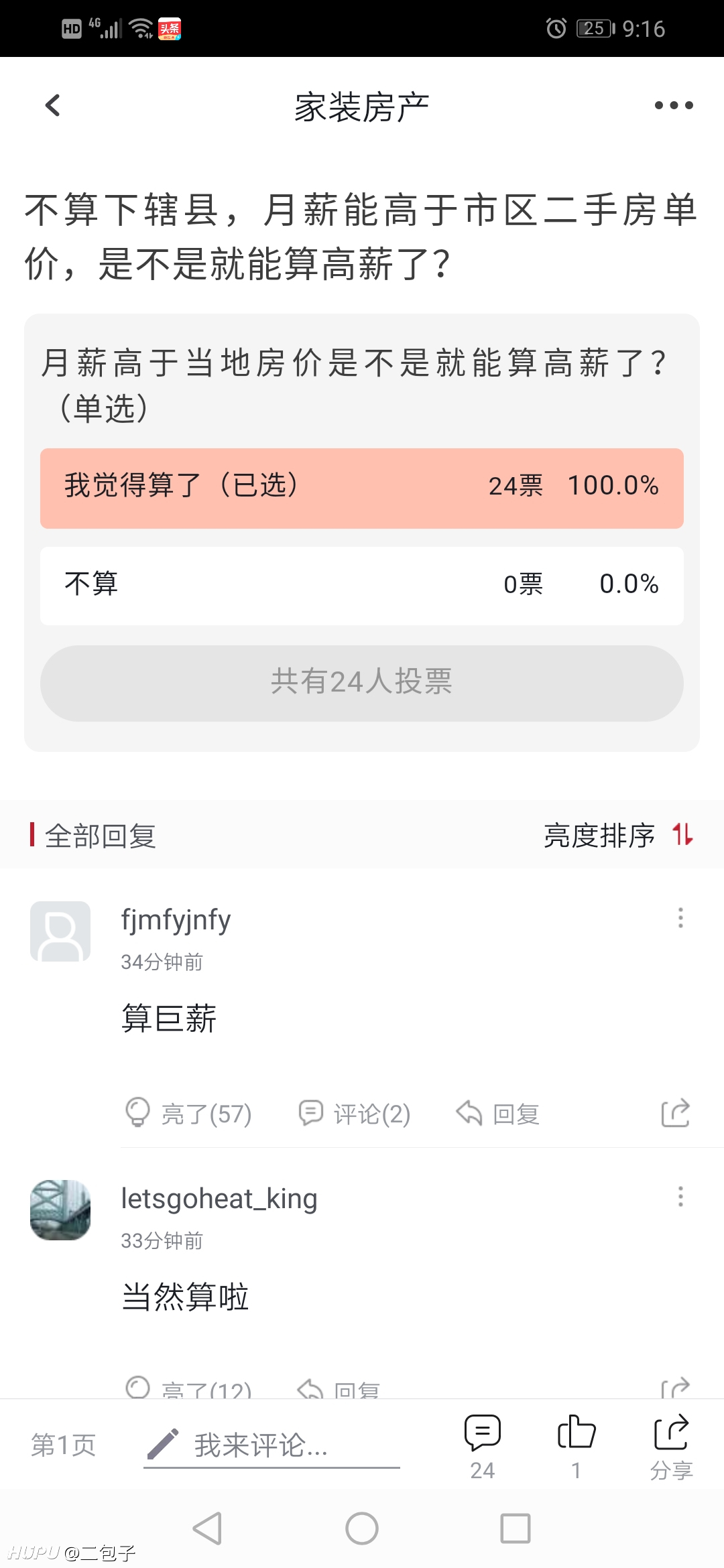Viewport: 724px width, 1568px height.
Task: Open page selector 第1页
Action: pyautogui.click(x=64, y=1445)
